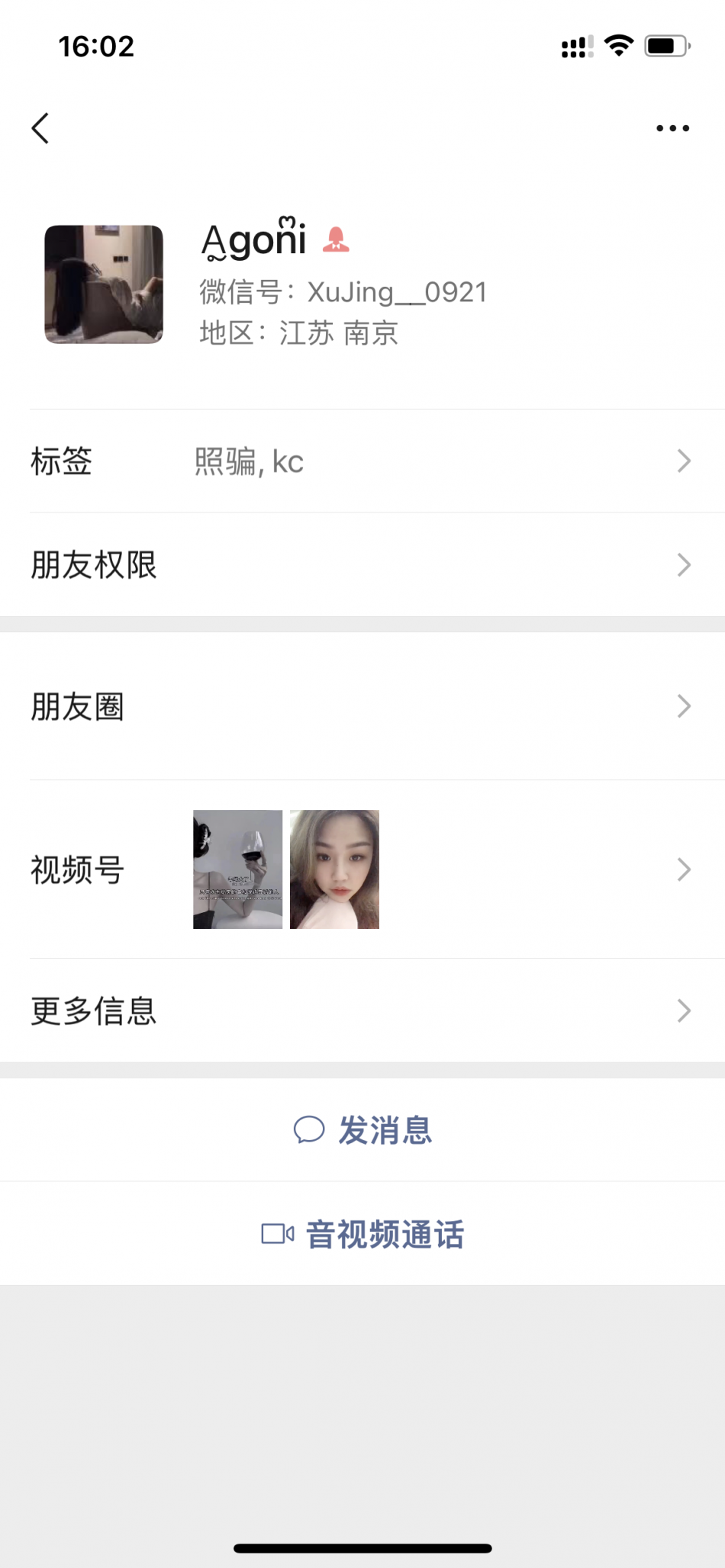Open 朋友权限 settings
This screenshot has width=725, height=1568.
click(362, 565)
